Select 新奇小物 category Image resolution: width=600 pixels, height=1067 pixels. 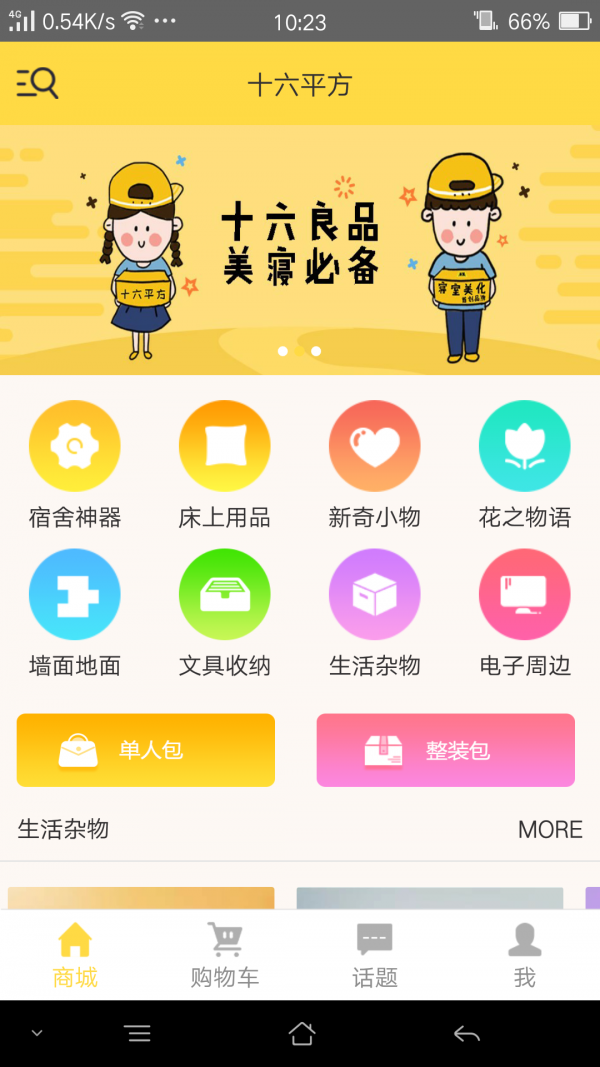click(375, 446)
